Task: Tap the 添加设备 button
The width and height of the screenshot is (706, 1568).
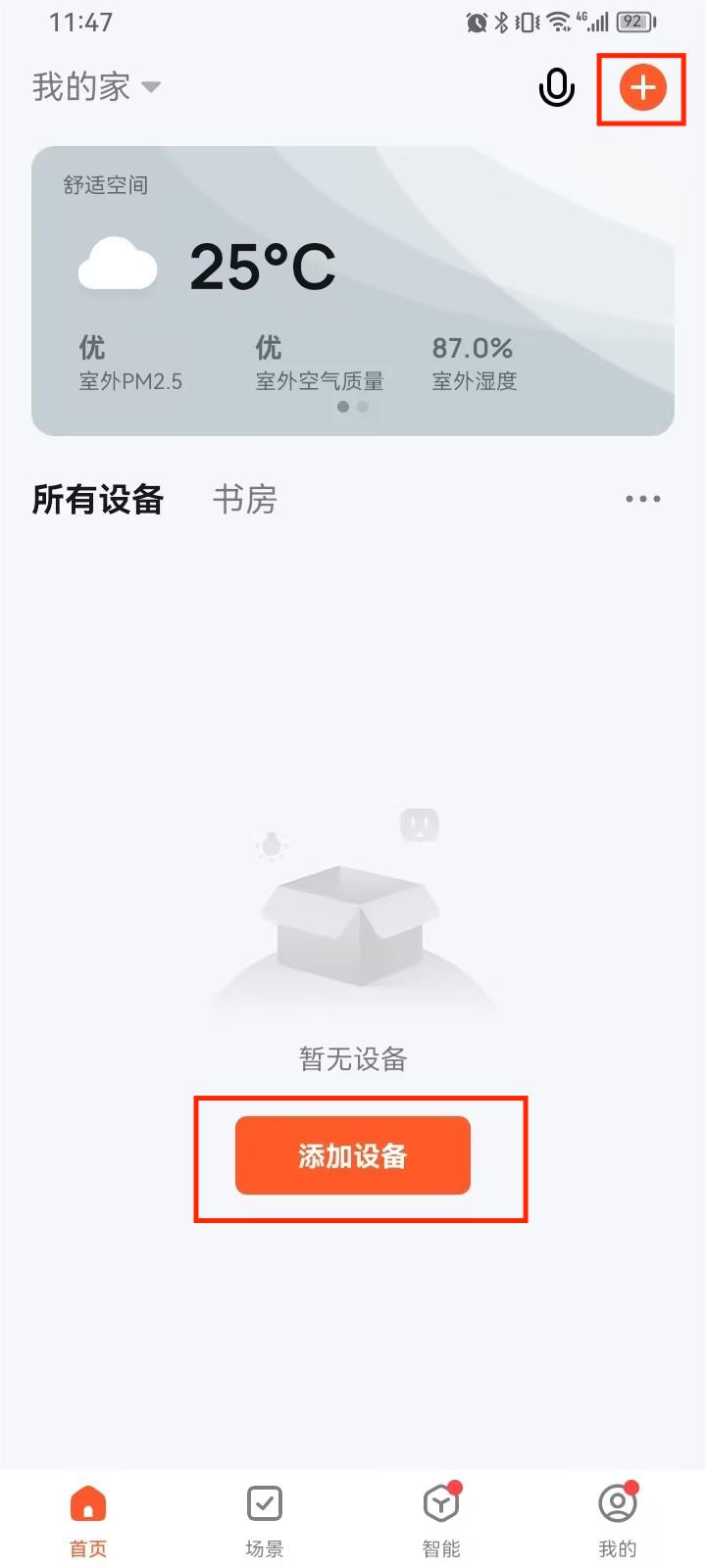Action: [353, 1155]
